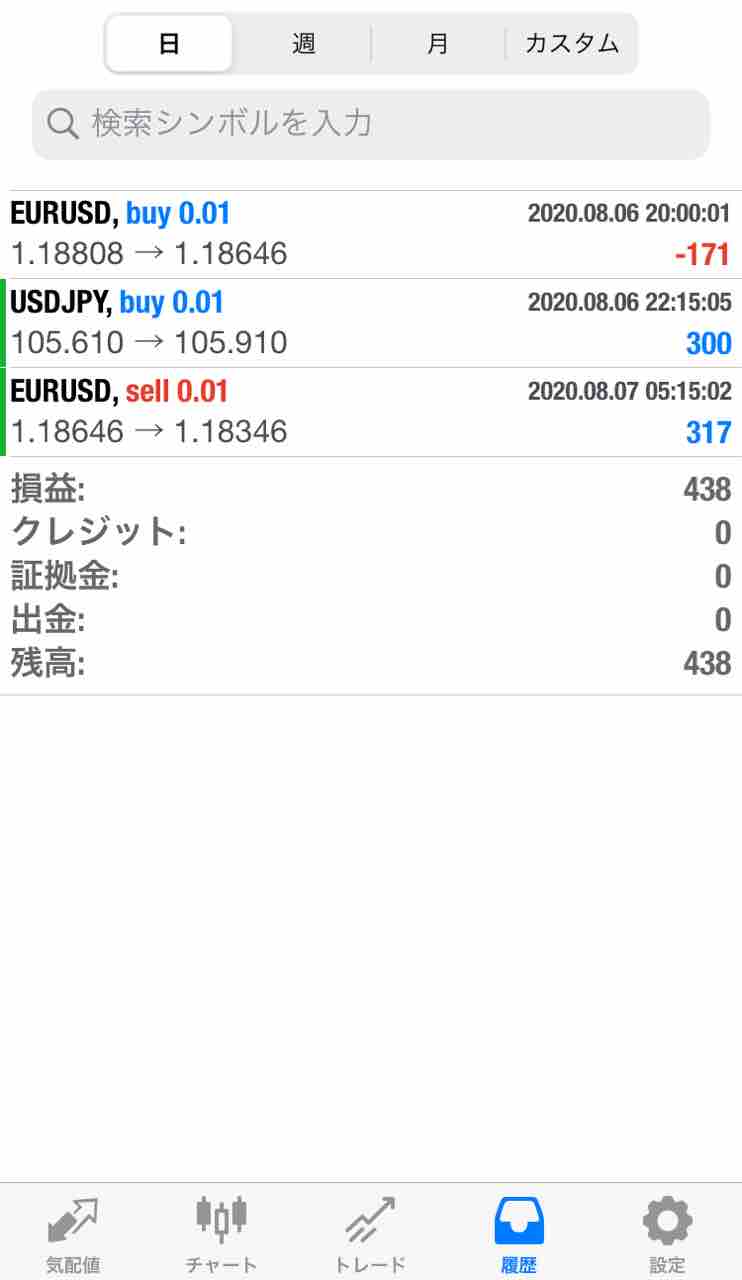Switch to the チャート tab
Screen dimensions: 742x1280
[221, 1234]
